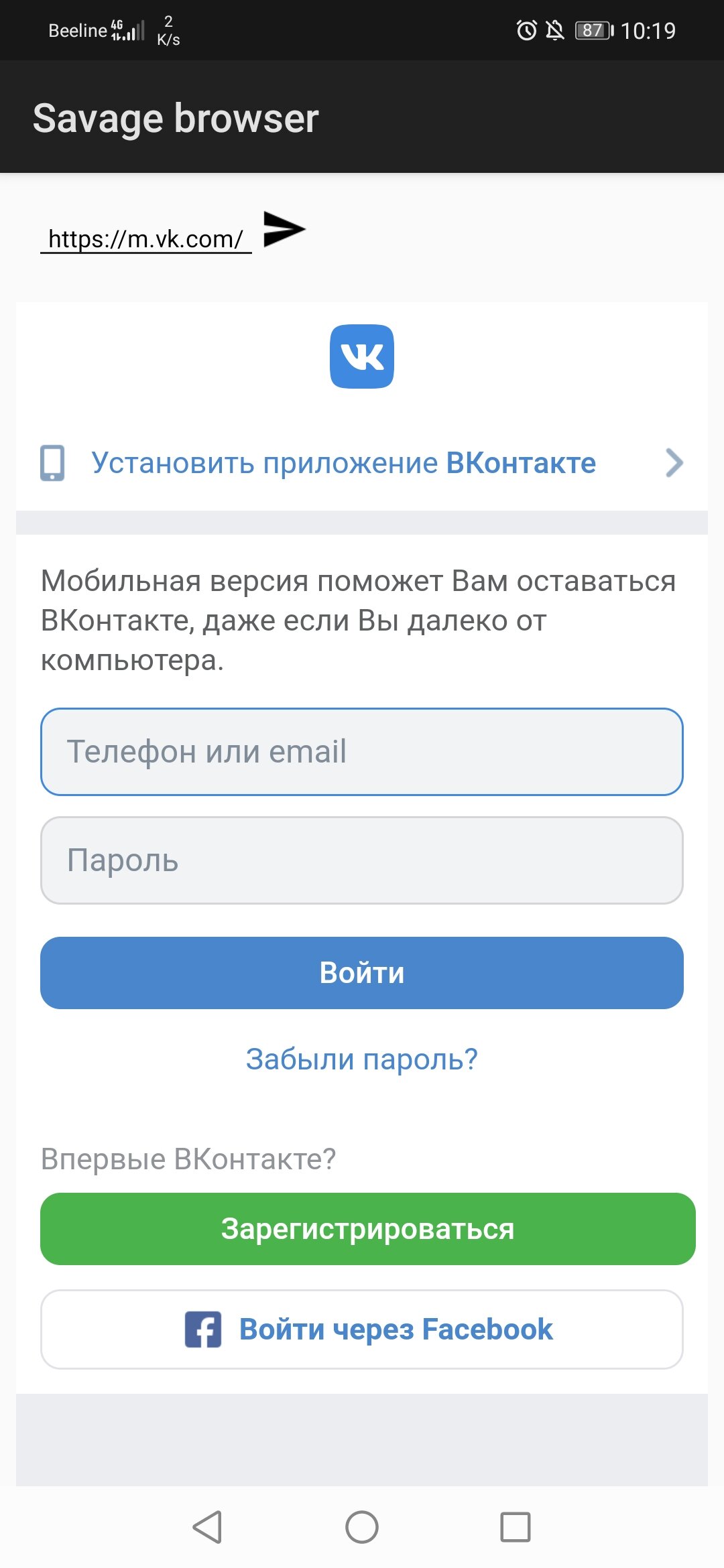
Task: Tap the system home button
Action: pos(362,1527)
